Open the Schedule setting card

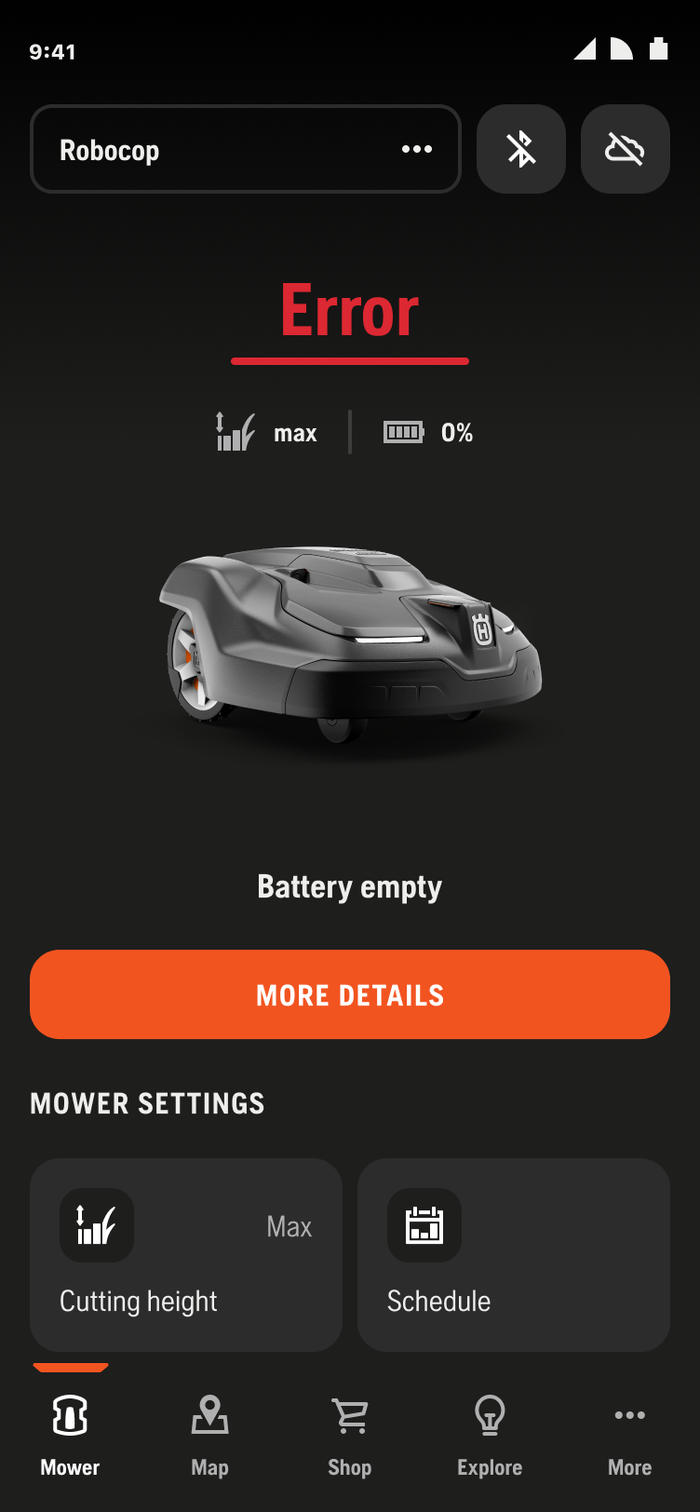(x=513, y=1255)
